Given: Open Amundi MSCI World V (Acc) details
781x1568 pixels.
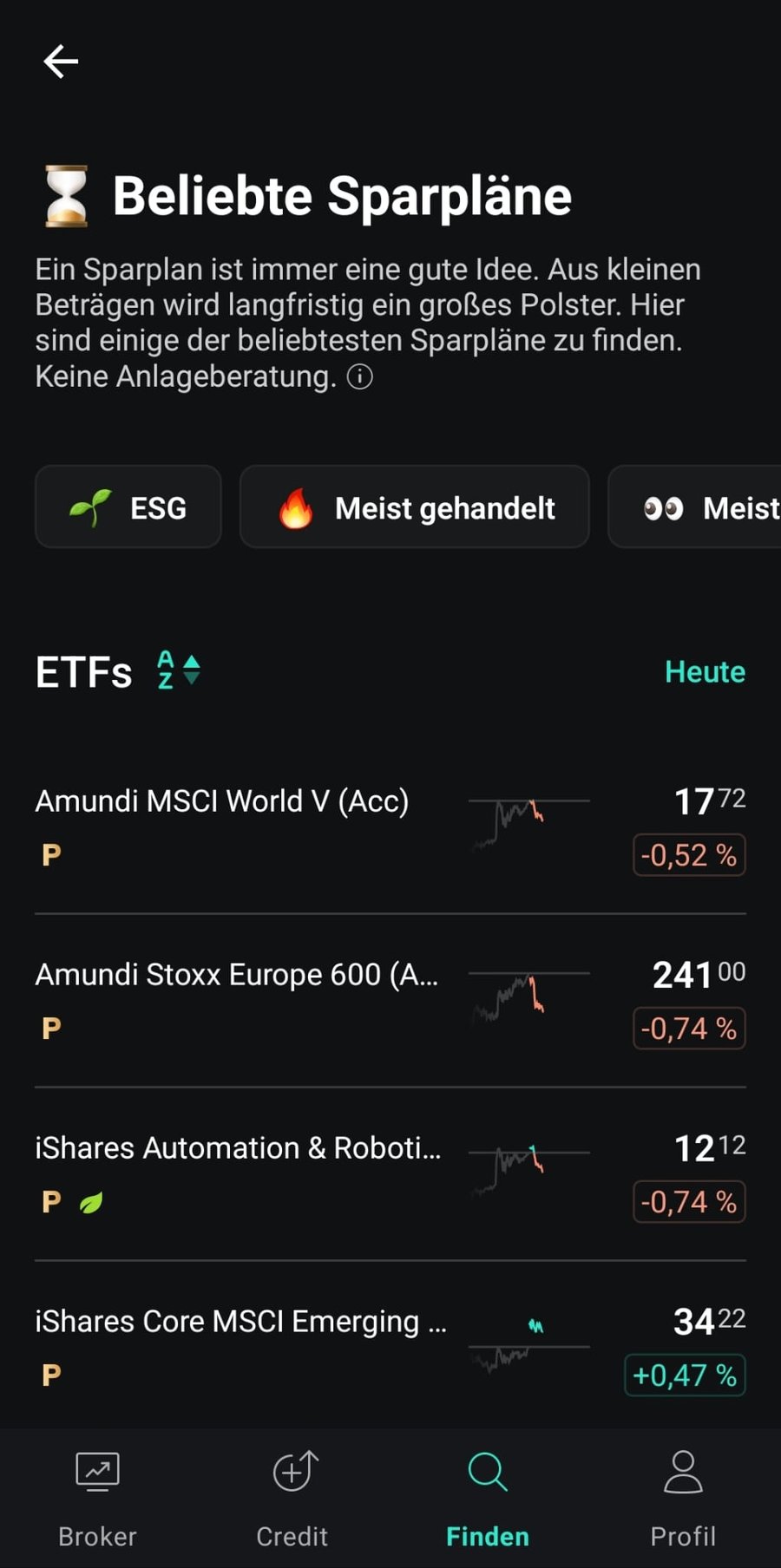Looking at the screenshot, I should pyautogui.click(x=222, y=800).
